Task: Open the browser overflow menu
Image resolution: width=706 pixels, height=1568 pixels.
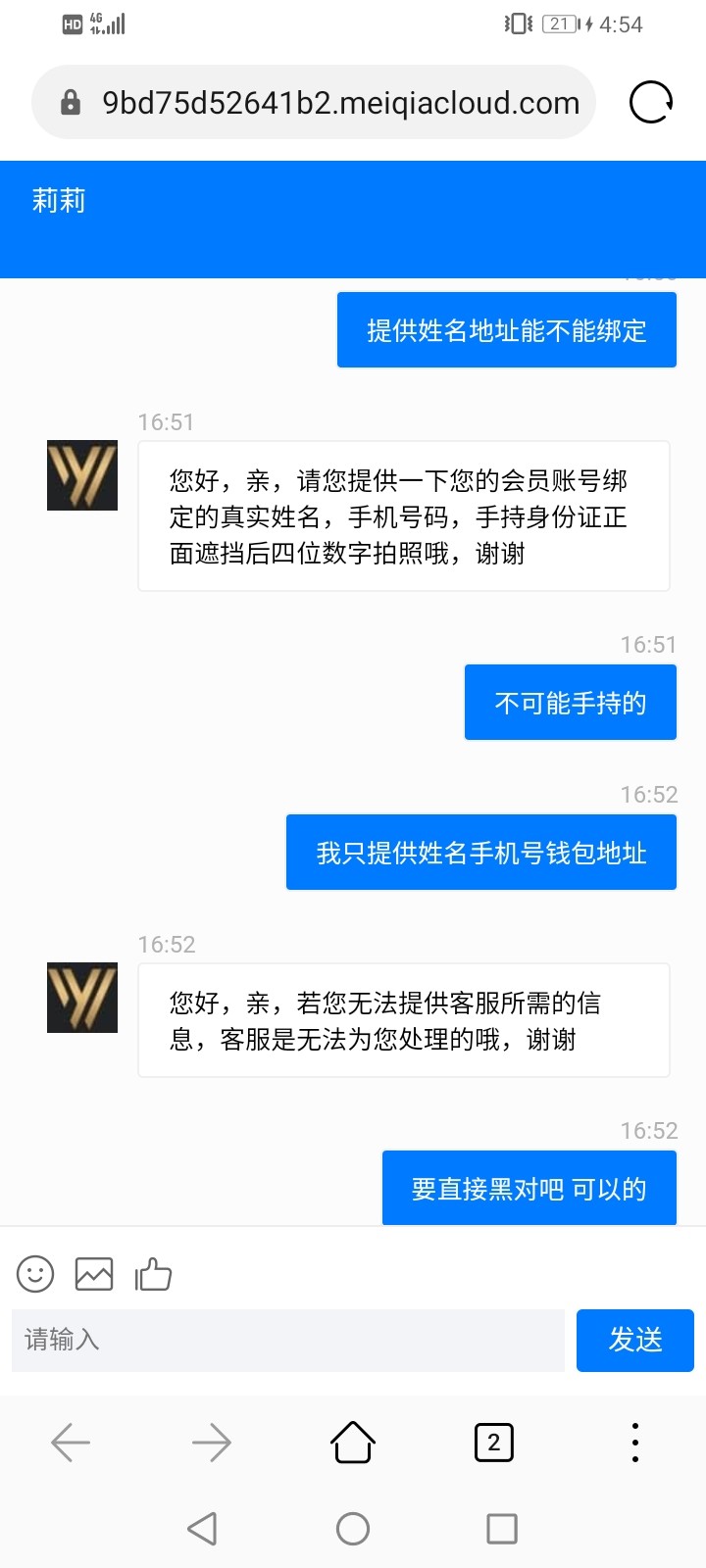Action: pyautogui.click(x=635, y=1443)
